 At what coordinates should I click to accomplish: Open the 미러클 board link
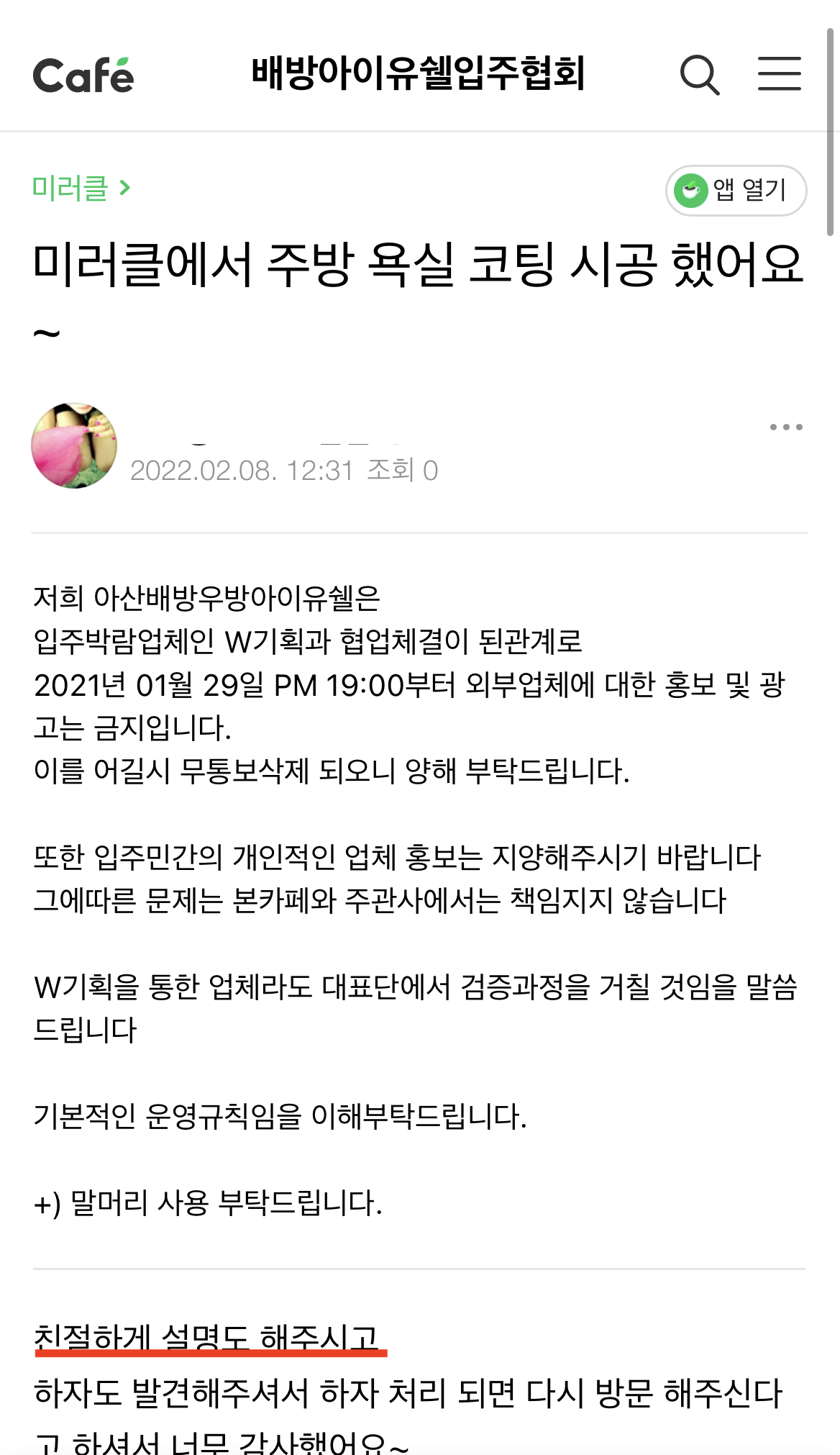tap(81, 189)
